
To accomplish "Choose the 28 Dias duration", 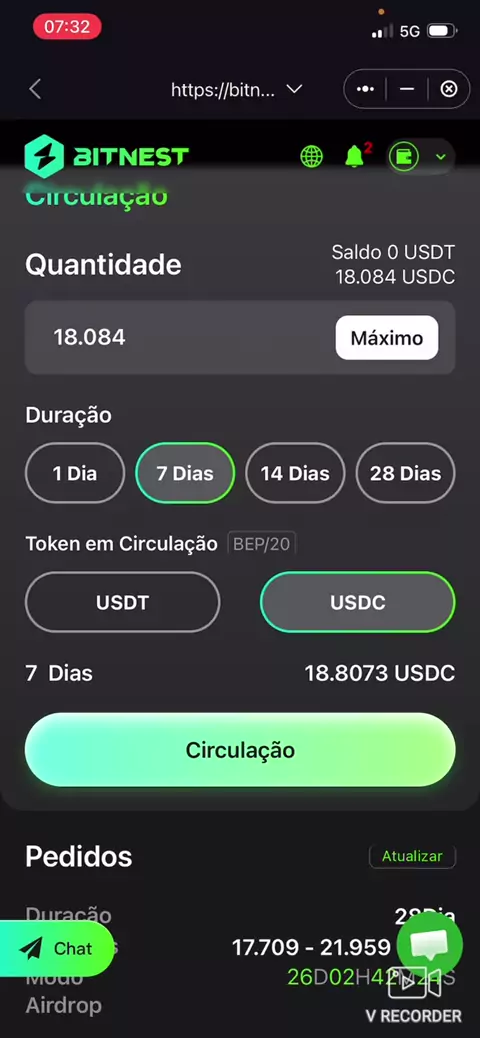I will coord(405,473).
